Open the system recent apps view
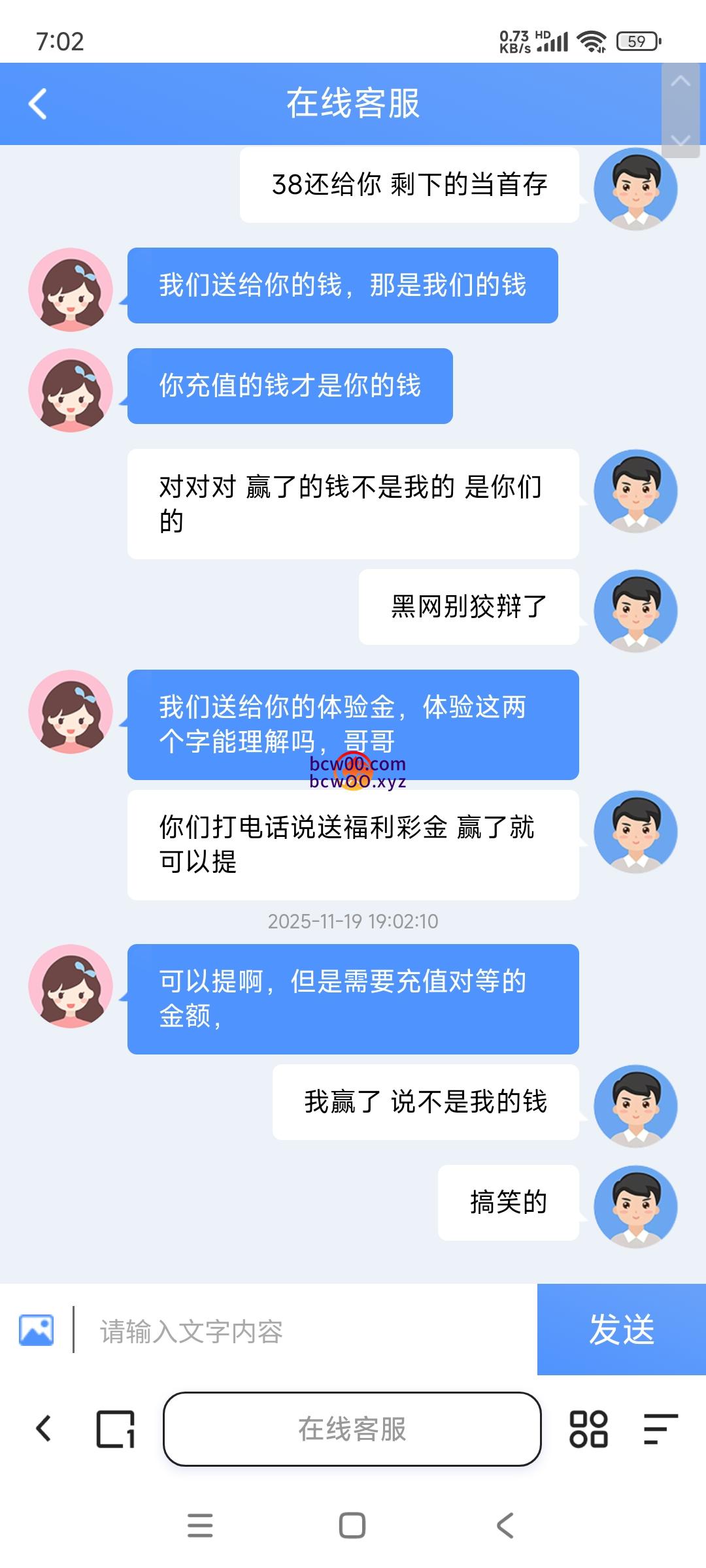Screen dimensions: 706x1568 pyautogui.click(x=200, y=1526)
